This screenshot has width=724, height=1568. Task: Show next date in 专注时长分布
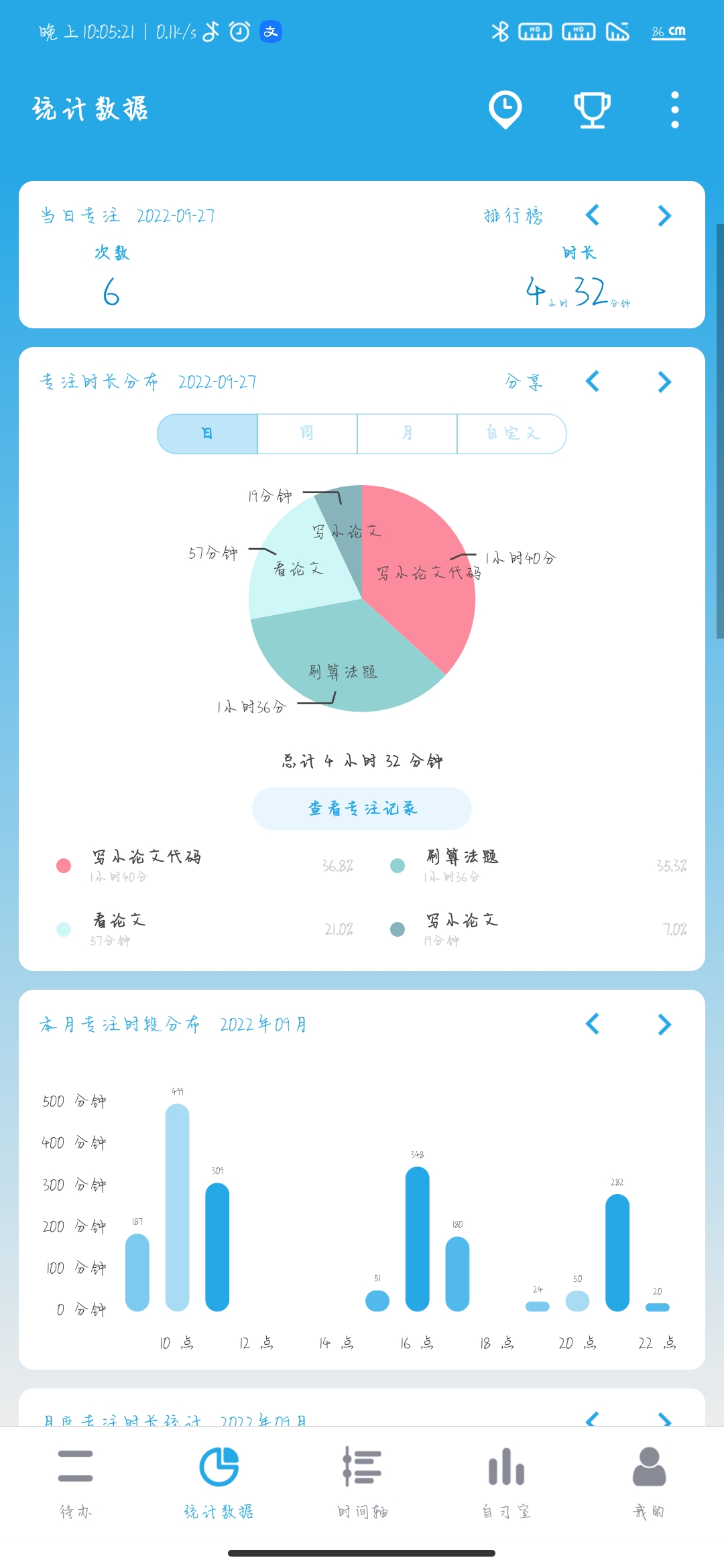pyautogui.click(x=664, y=382)
